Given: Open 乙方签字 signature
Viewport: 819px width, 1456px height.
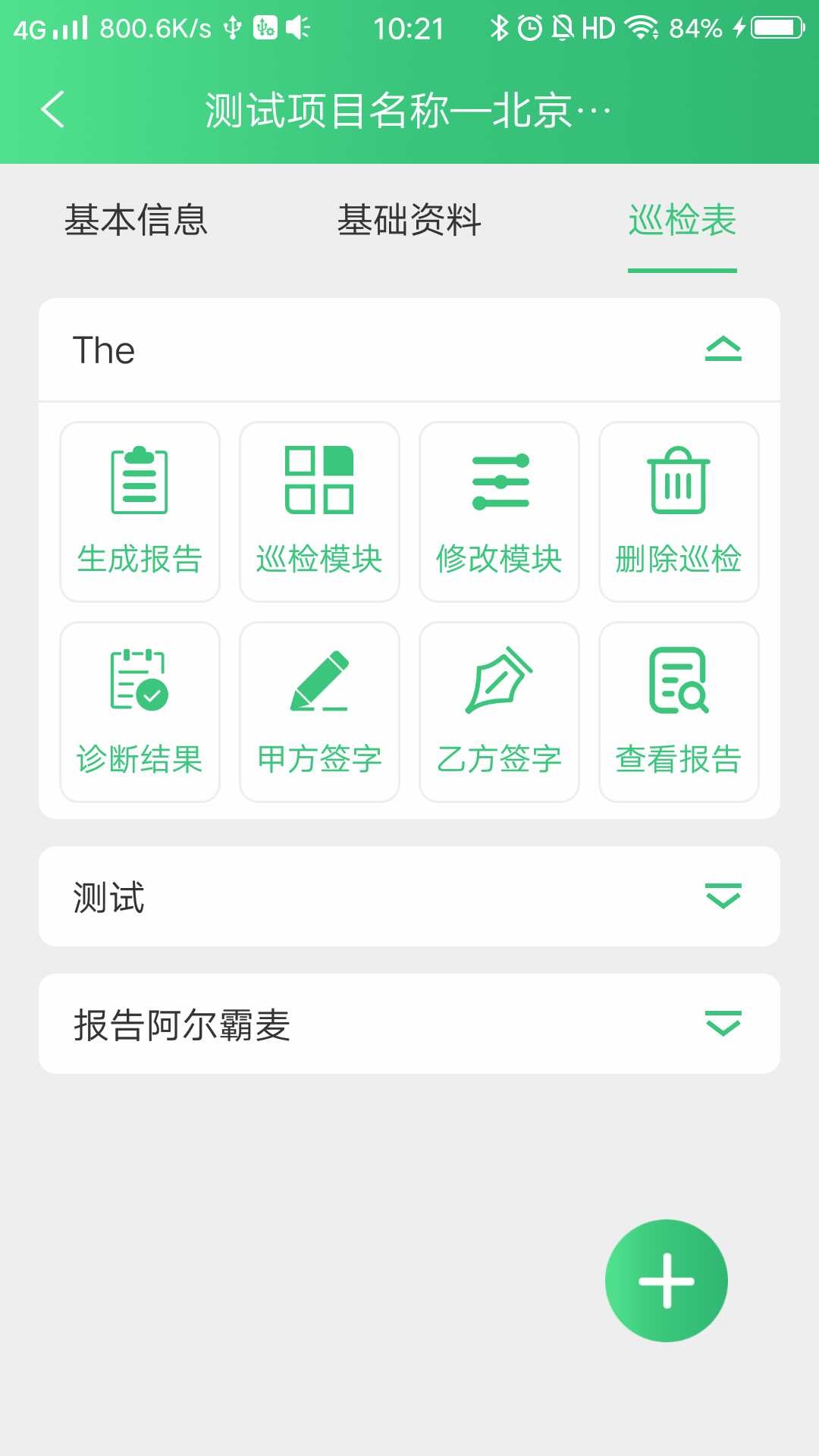Looking at the screenshot, I should pyautogui.click(x=499, y=712).
